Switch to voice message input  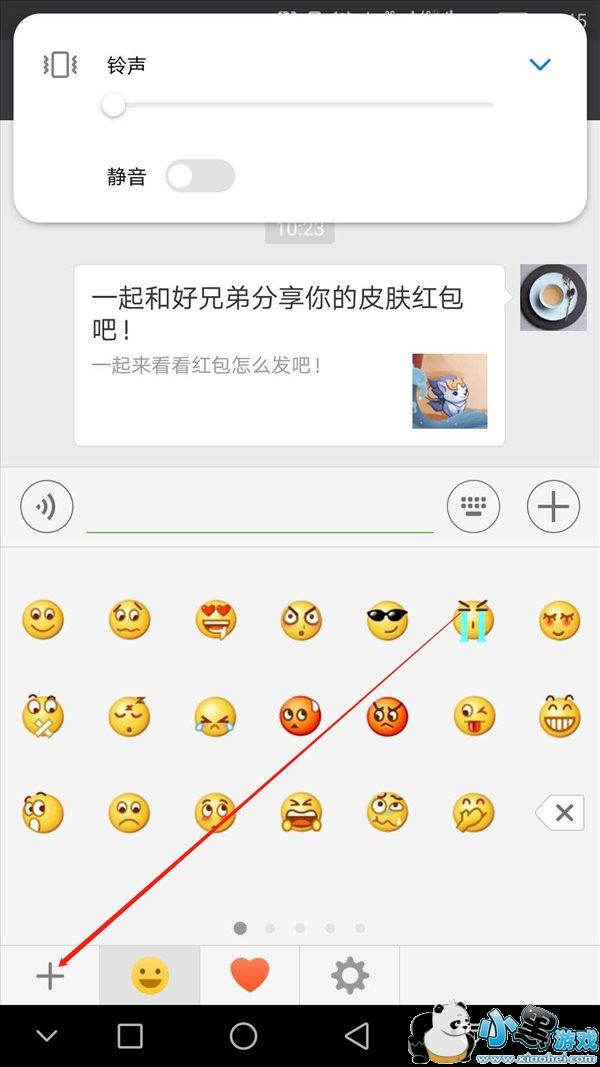pyautogui.click(x=47, y=508)
